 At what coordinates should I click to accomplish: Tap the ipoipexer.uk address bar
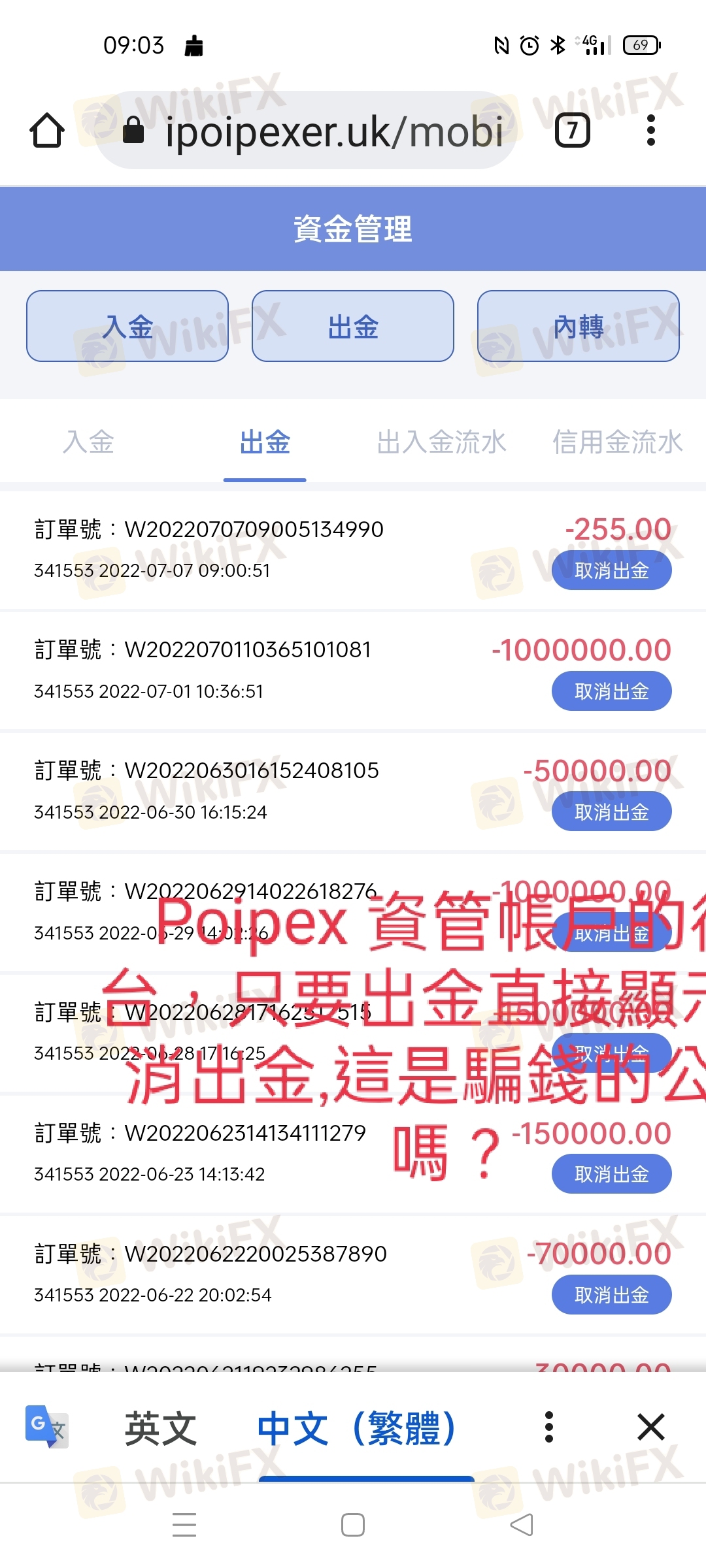[x=306, y=131]
